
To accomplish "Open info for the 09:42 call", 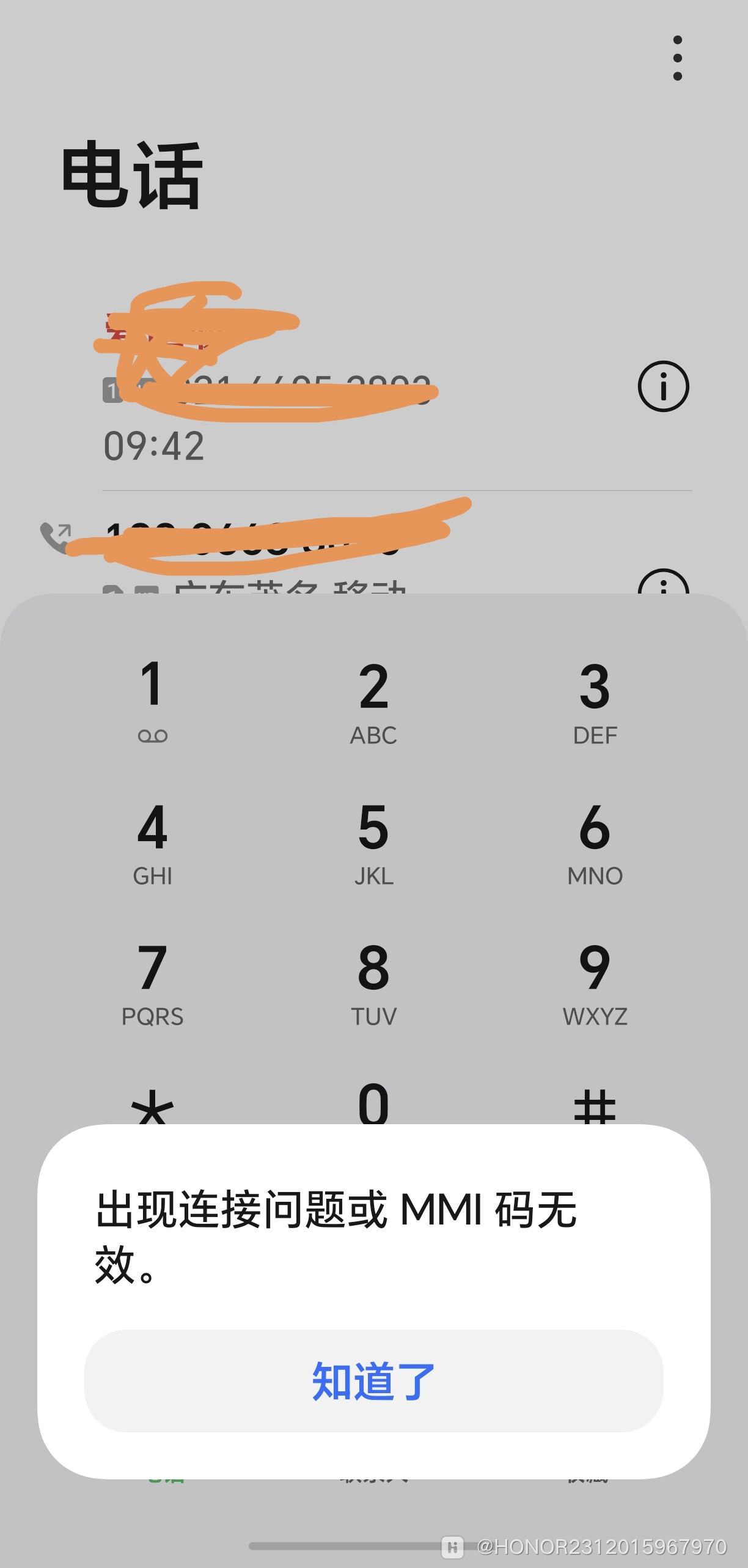I will click(x=663, y=386).
